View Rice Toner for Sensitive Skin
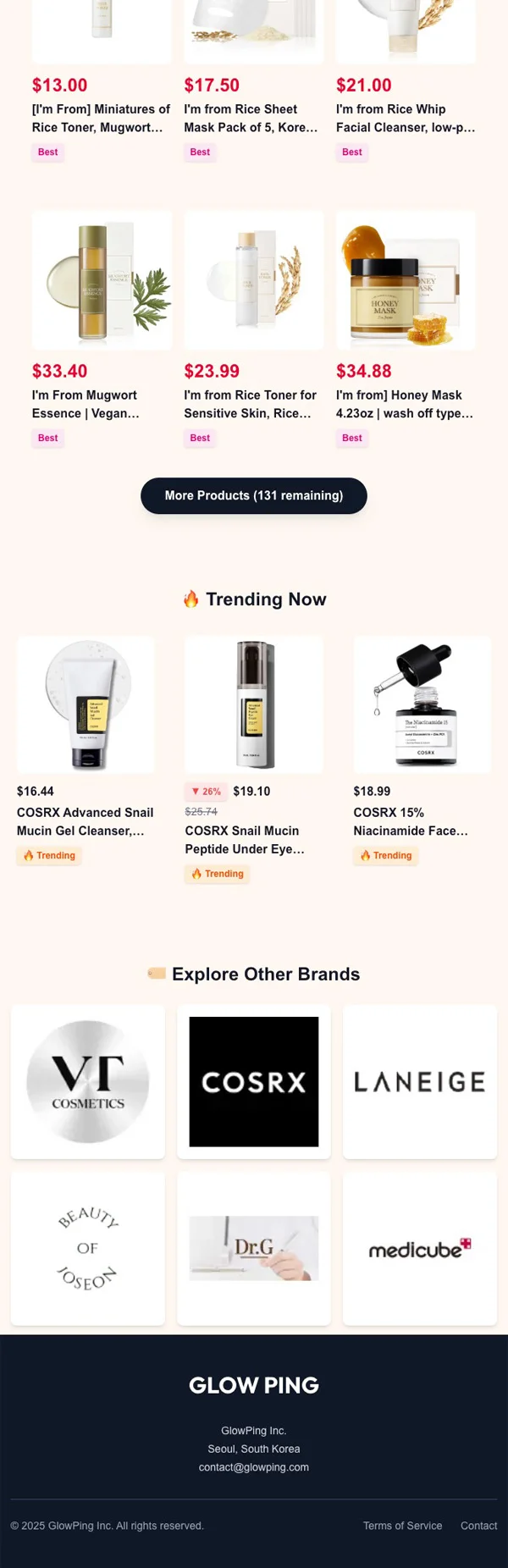Viewport: 508px width, 1568px height. pos(253,281)
